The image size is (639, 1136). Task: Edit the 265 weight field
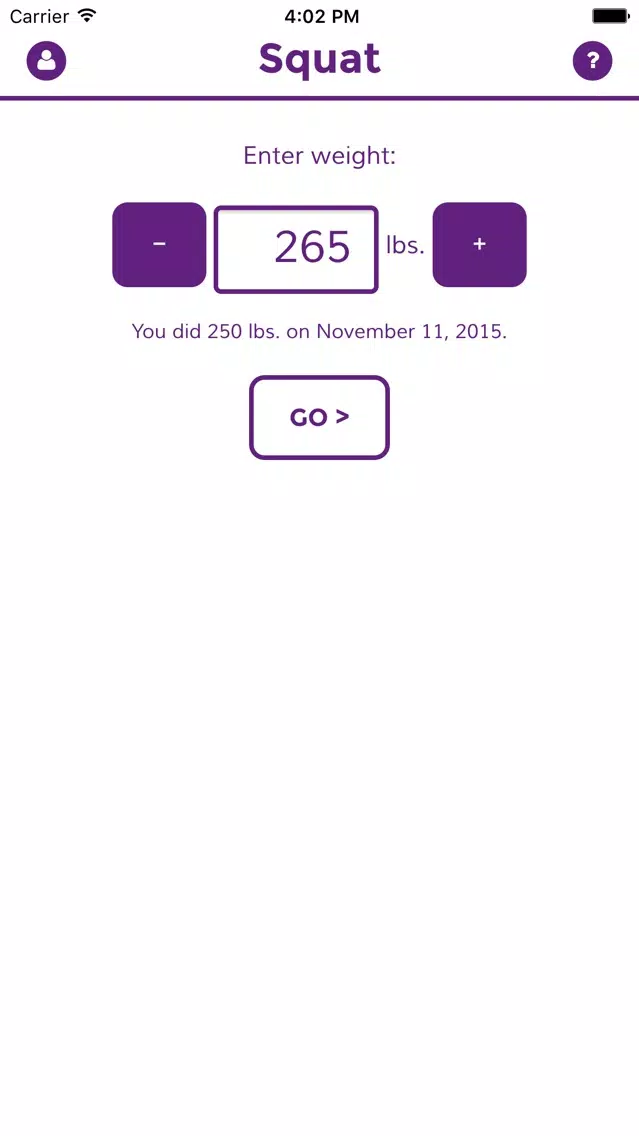pos(296,250)
